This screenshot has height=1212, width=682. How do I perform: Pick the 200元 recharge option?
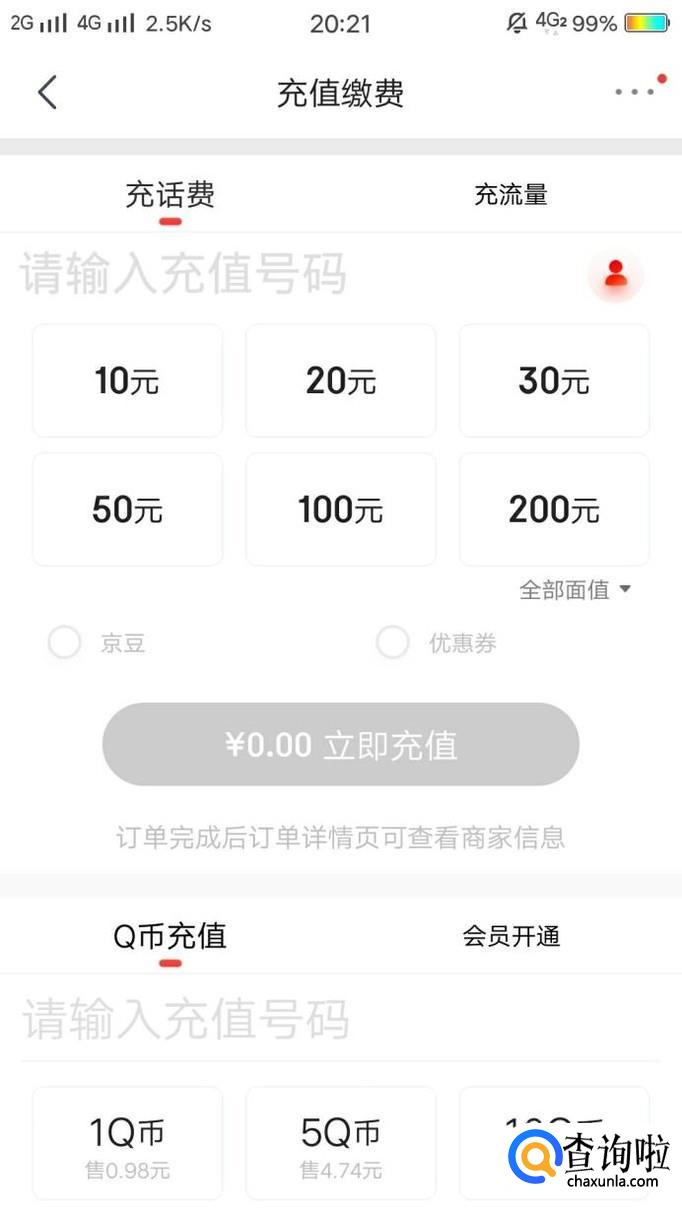click(x=553, y=510)
